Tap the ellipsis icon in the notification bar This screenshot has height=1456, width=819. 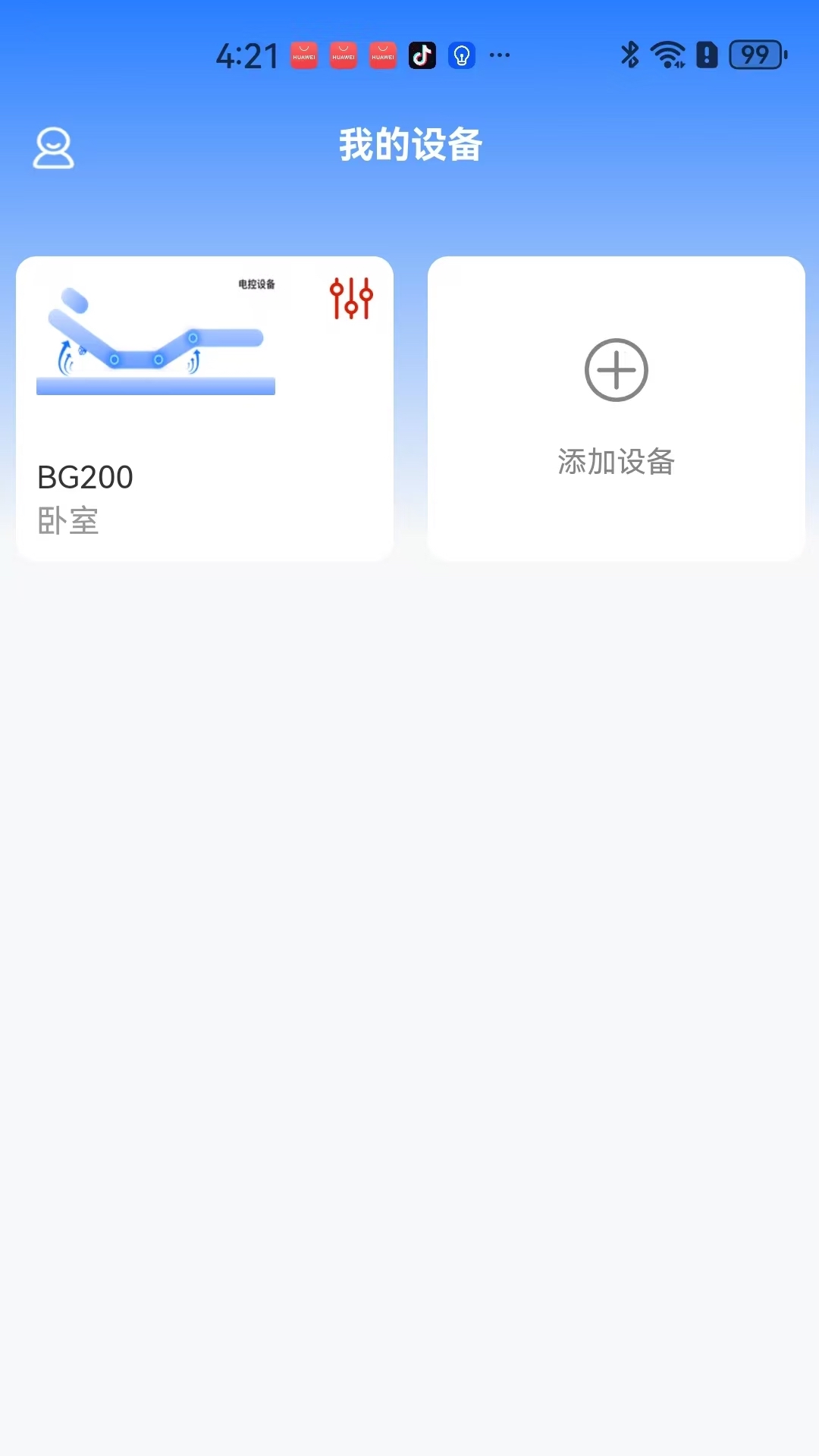[x=500, y=55]
